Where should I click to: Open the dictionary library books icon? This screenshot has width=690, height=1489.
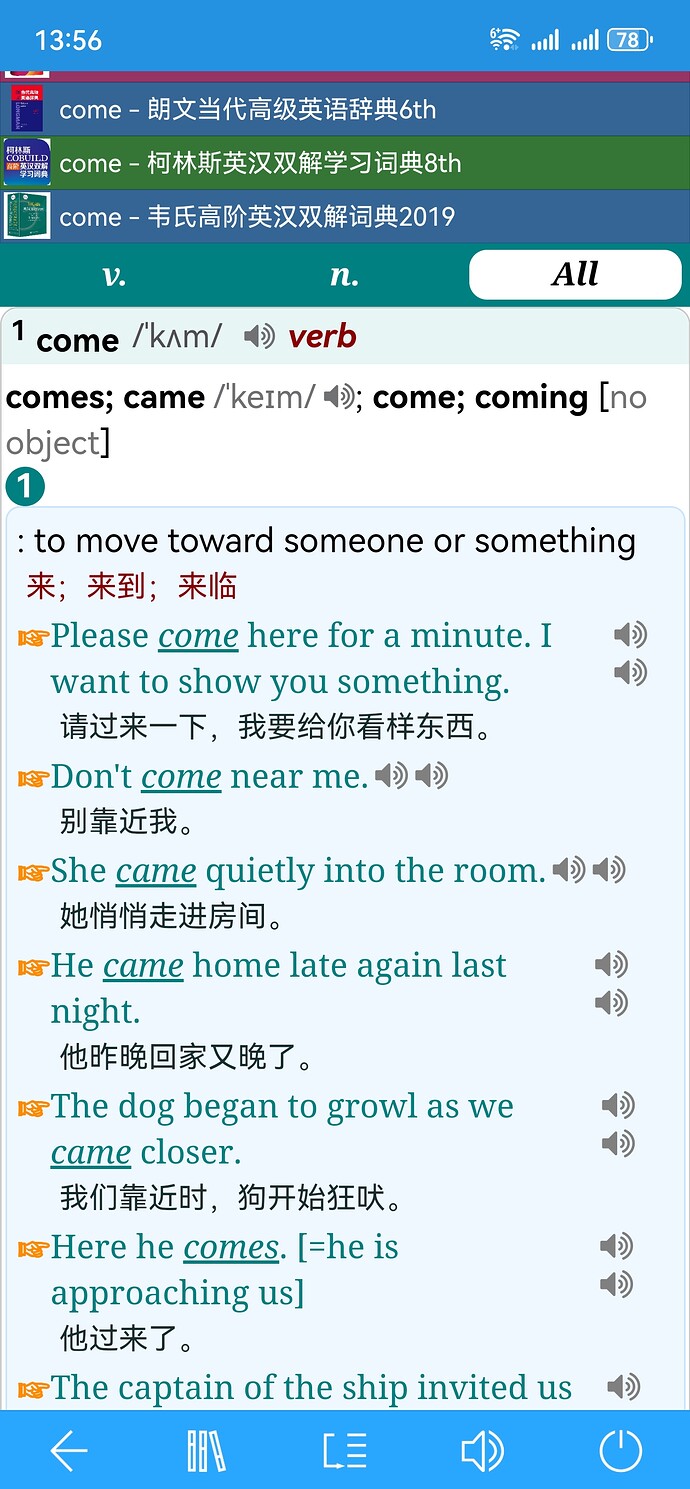206,1450
